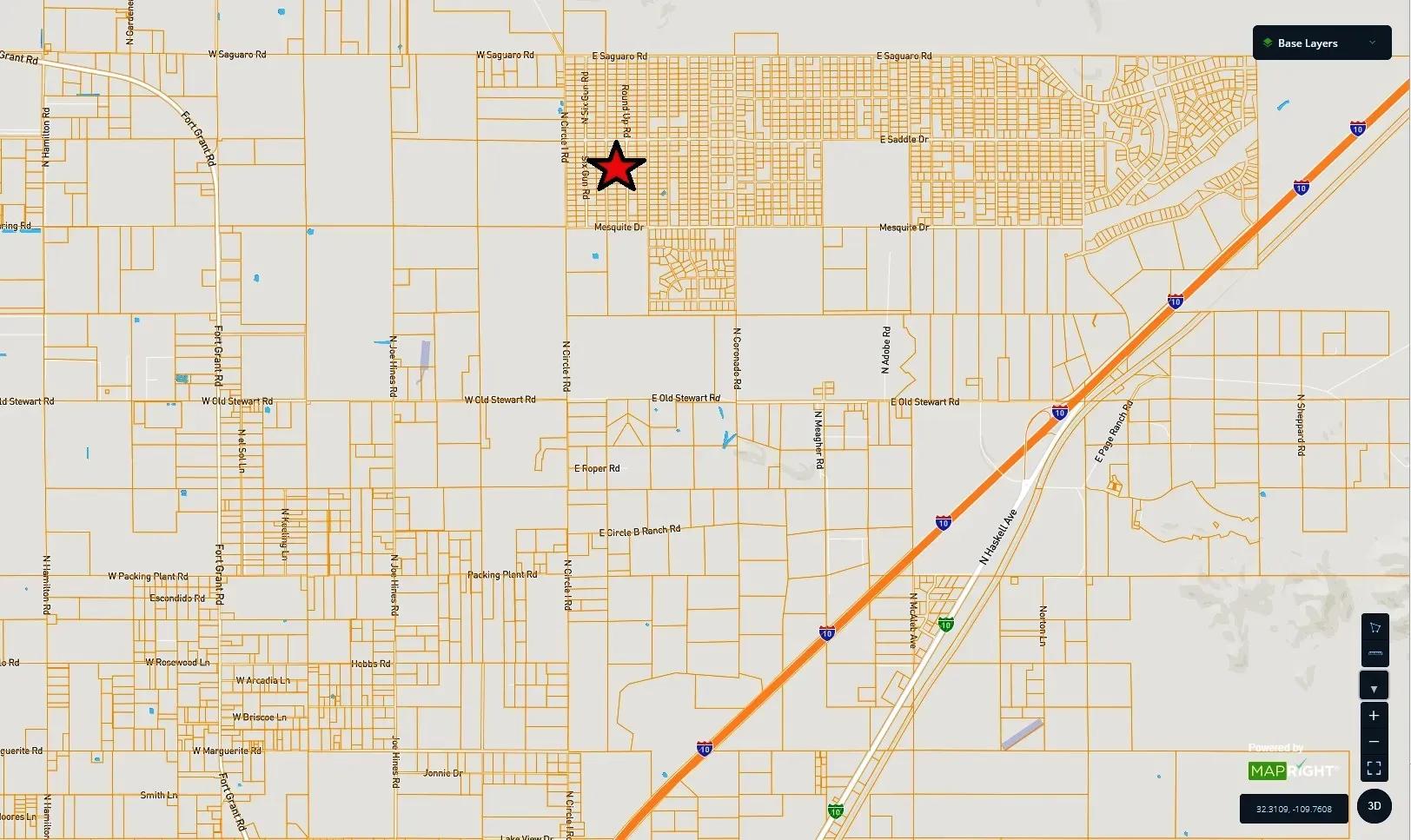The image size is (1411, 840).
Task: Switch the map to 3D view
Action: [1374, 806]
